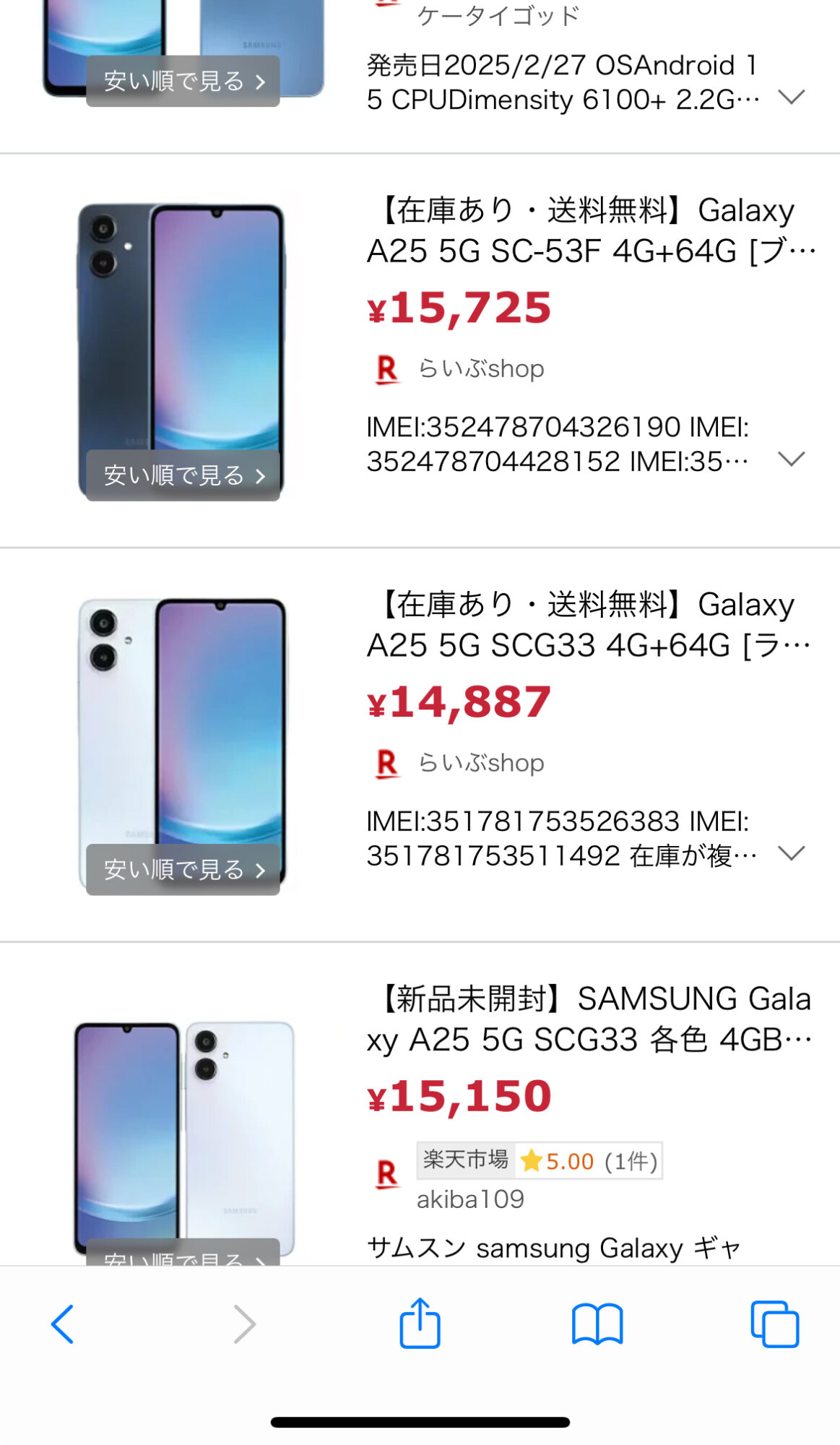Open Safari bookmarks
This screenshot has width=840, height=1445.
click(x=597, y=1324)
